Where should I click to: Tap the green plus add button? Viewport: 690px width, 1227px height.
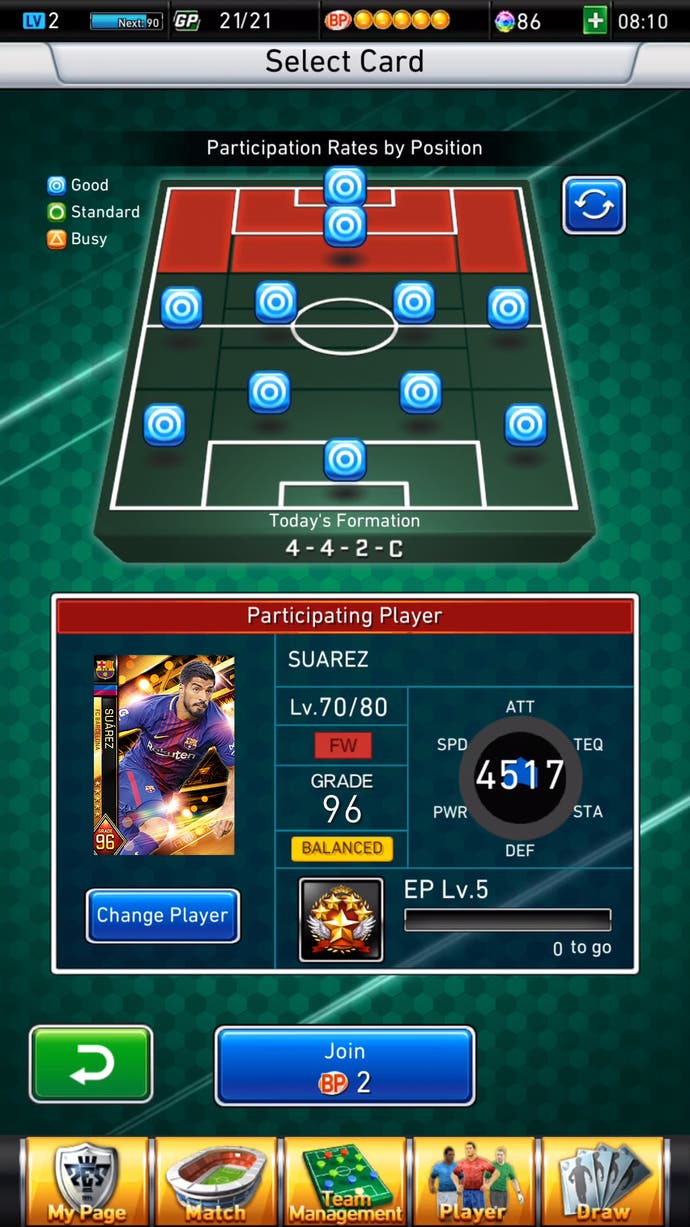tap(595, 20)
